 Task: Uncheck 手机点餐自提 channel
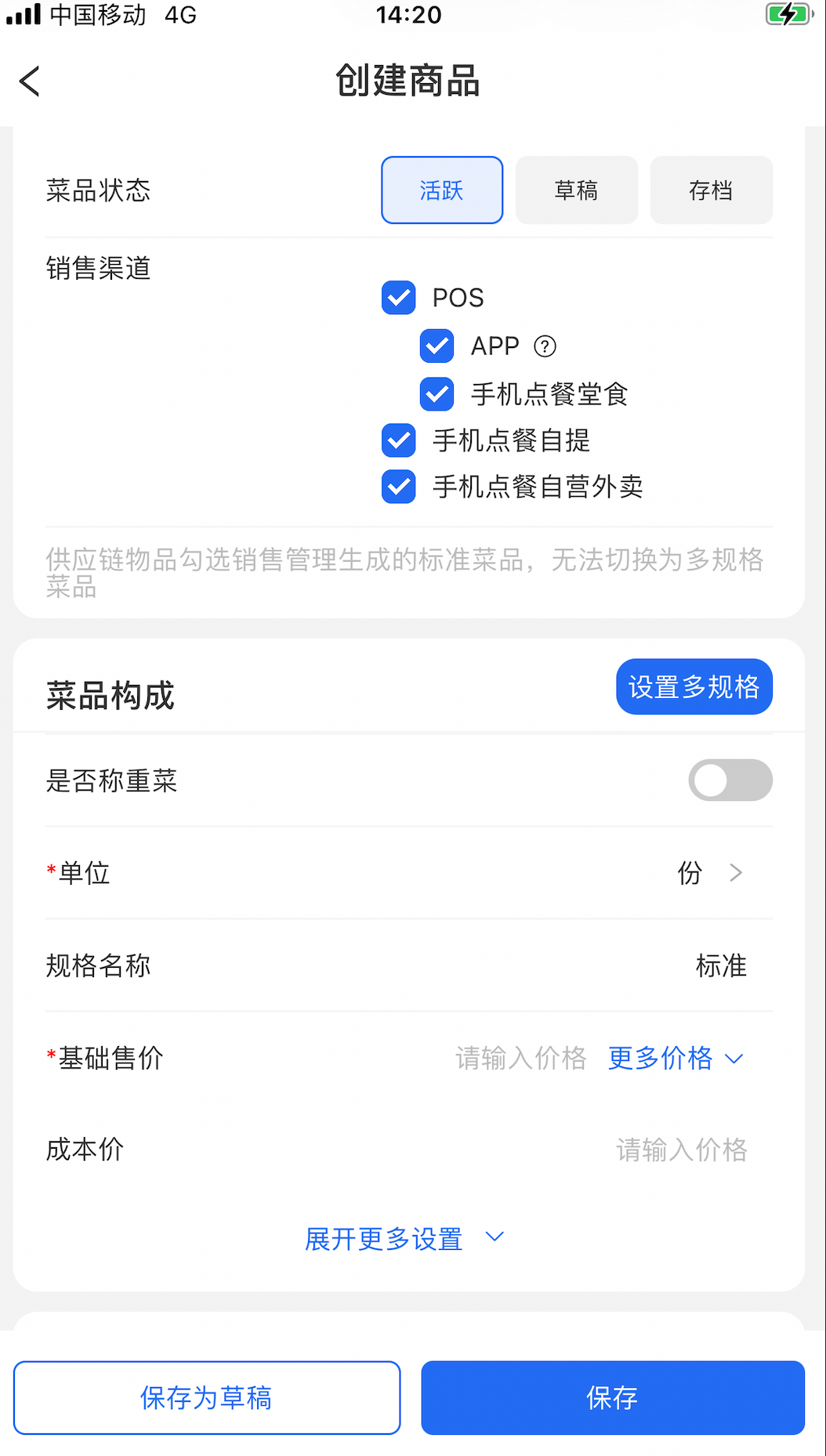click(x=399, y=440)
